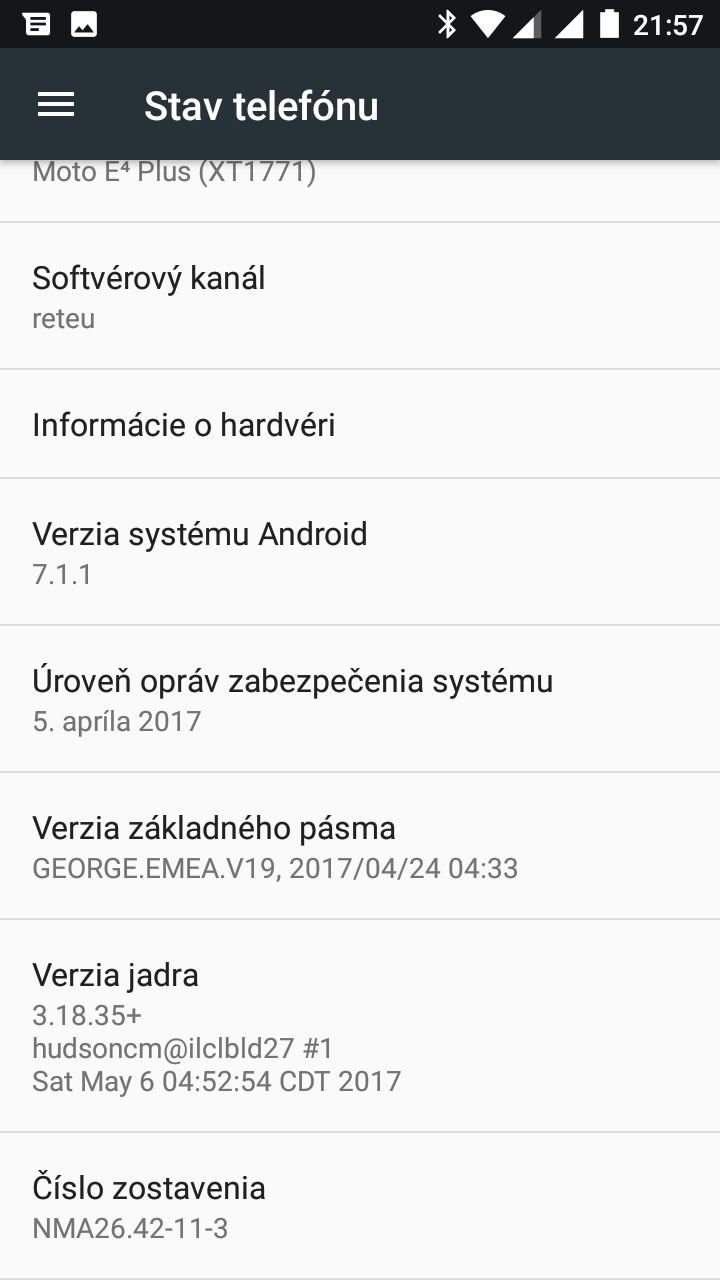720x1280 pixels.
Task: Open Informácie o hardvéri
Action: [x=360, y=424]
